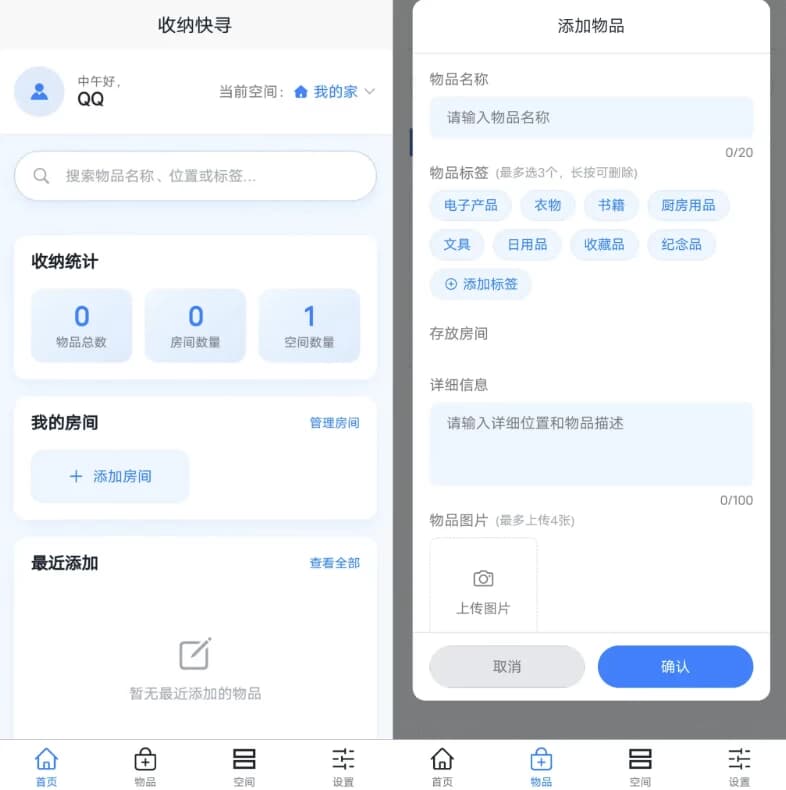This screenshot has height=790, width=786.
Task: Pick the 书籍 tag
Action: point(611,205)
